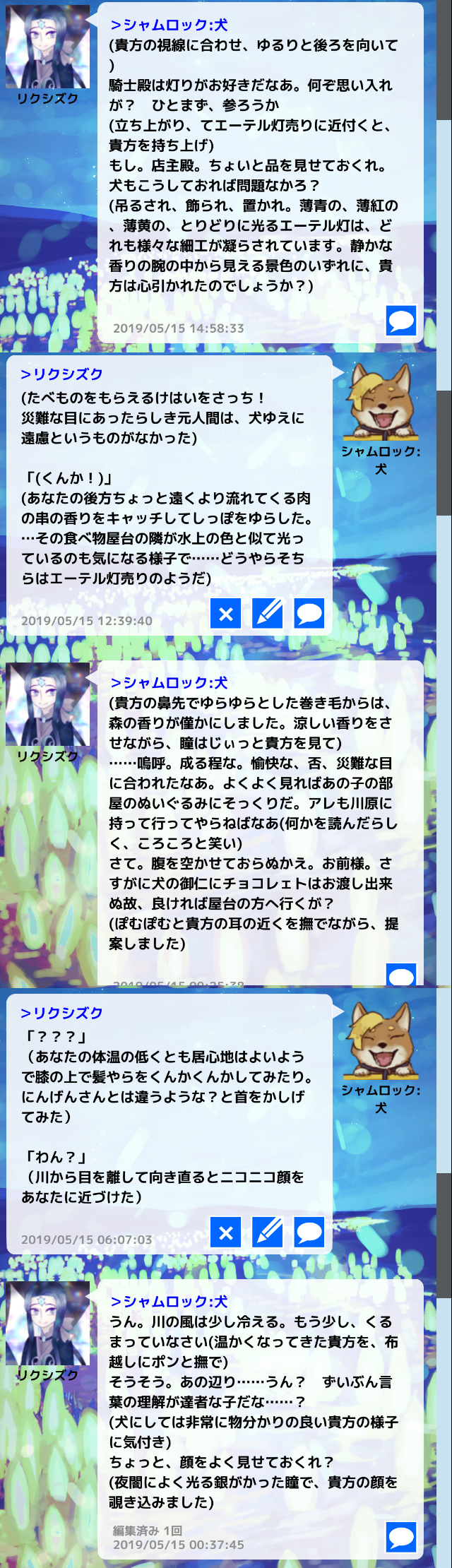Follow the >リクシズク link in the 12:39:40 post
This screenshot has height=1568, width=452.
[62, 374]
